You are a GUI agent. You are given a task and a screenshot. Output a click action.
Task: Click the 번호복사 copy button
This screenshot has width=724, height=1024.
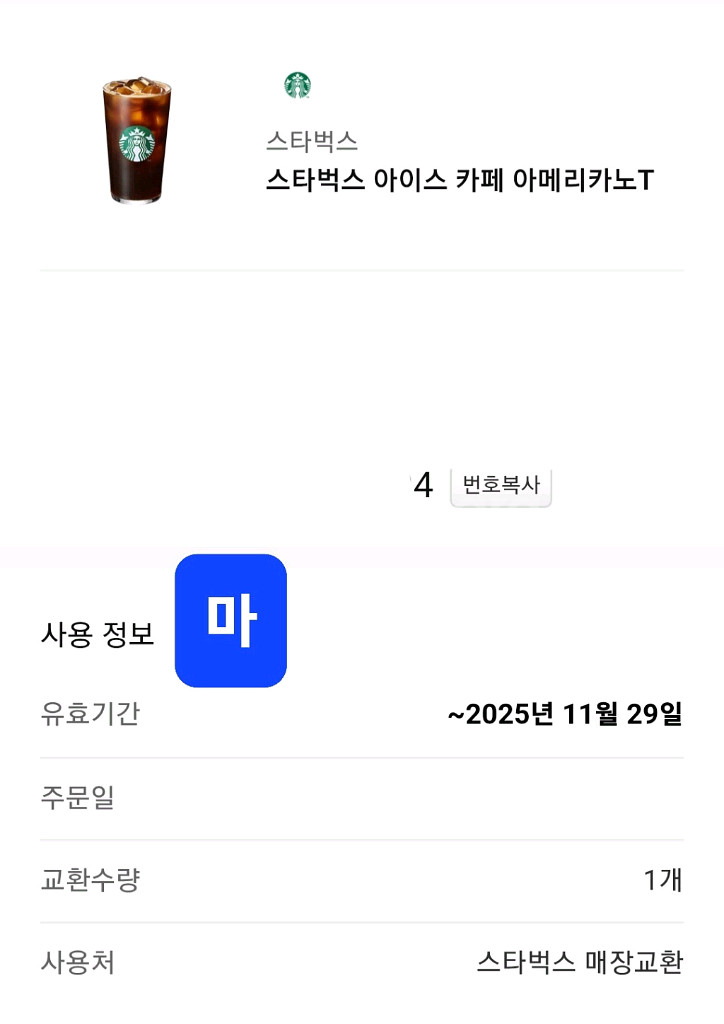[500, 485]
